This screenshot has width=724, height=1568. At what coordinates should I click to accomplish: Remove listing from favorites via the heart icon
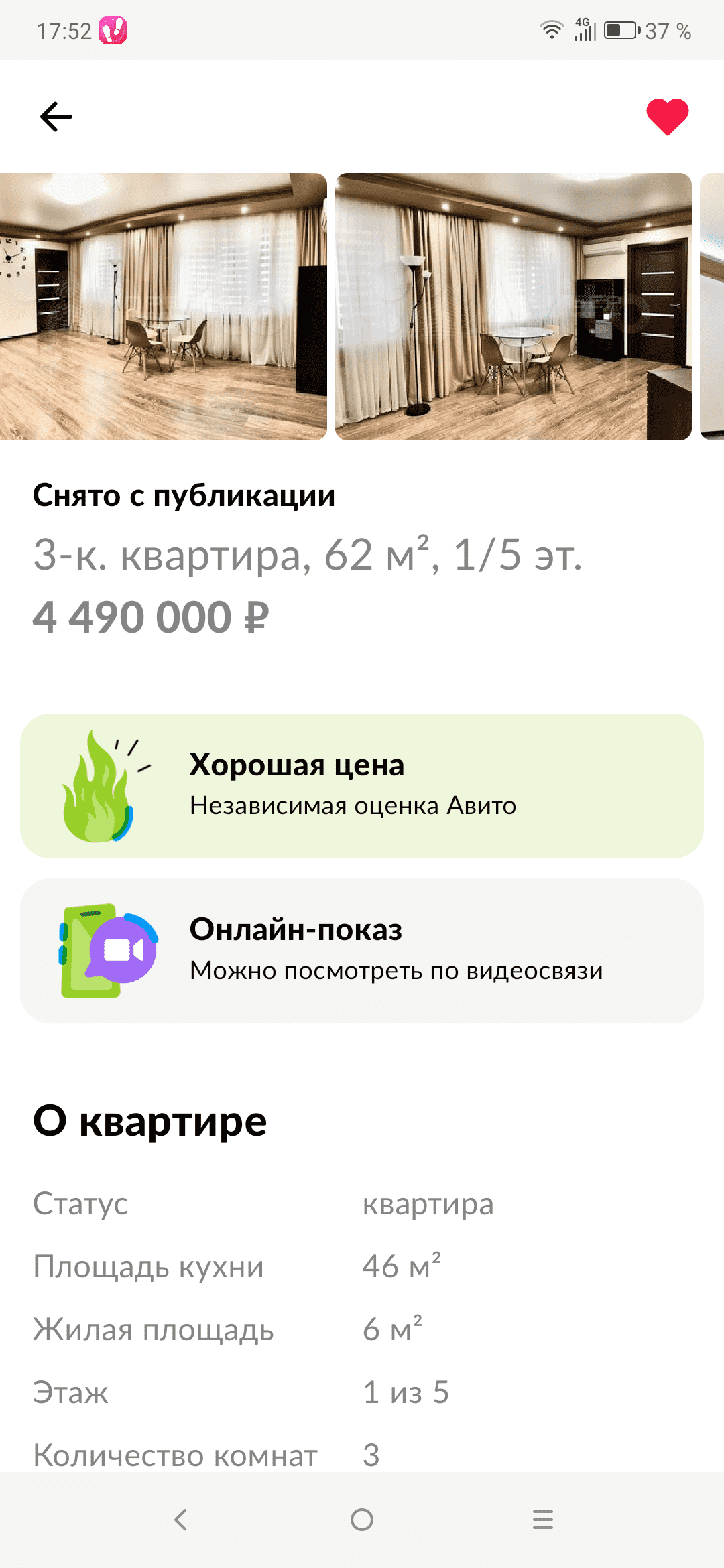coord(667,117)
